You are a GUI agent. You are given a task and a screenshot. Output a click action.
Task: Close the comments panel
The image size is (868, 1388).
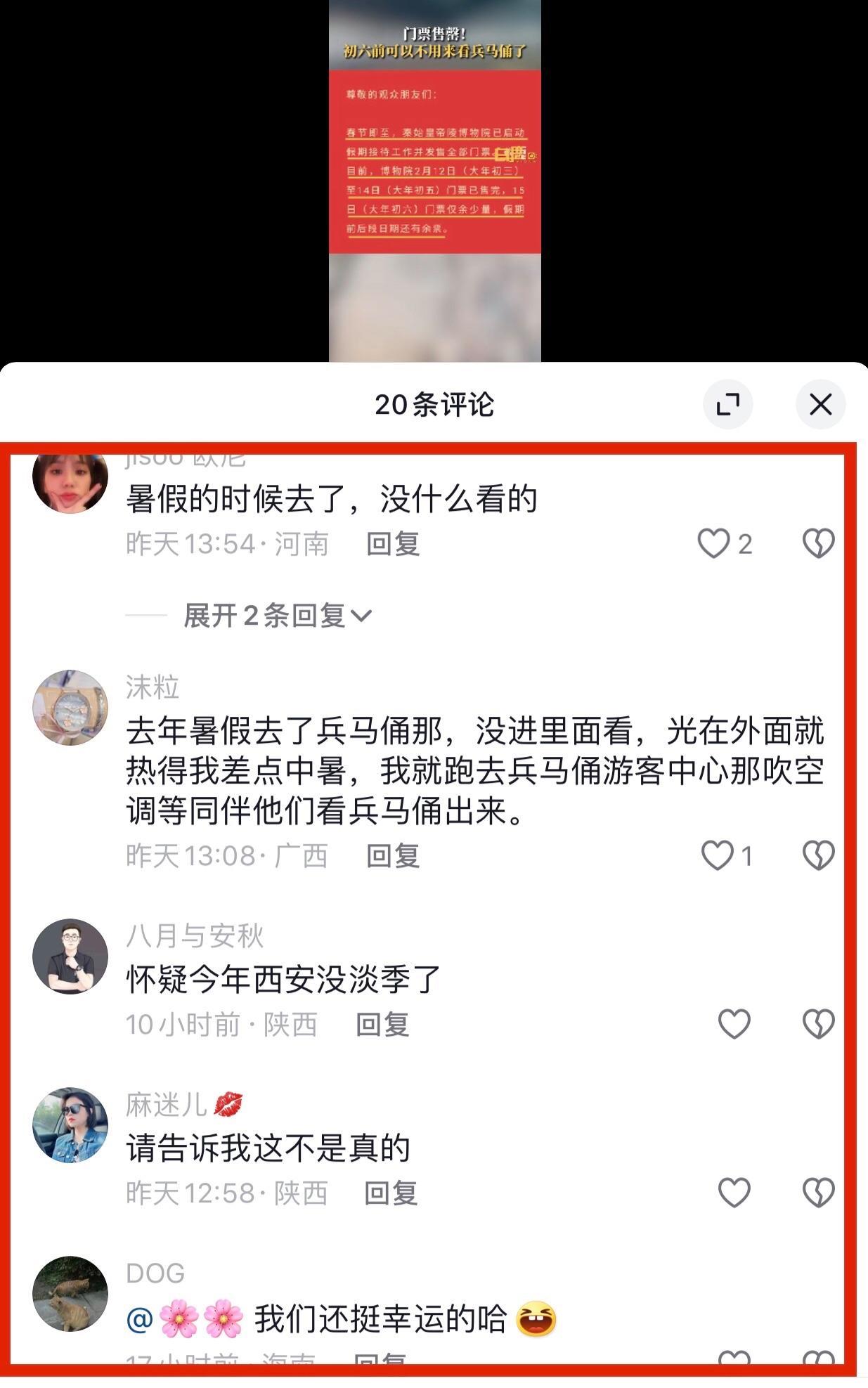[x=820, y=404]
